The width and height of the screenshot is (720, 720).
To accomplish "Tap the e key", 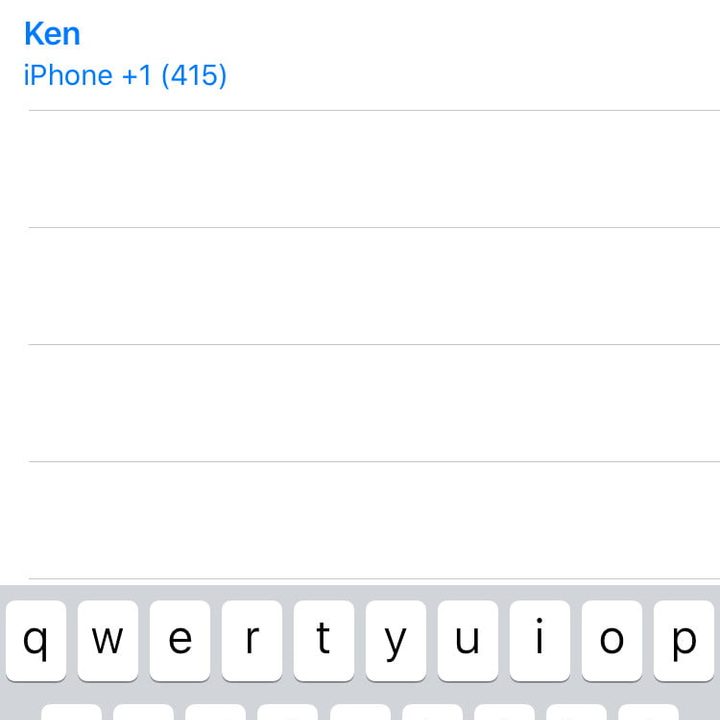I will pyautogui.click(x=180, y=641).
